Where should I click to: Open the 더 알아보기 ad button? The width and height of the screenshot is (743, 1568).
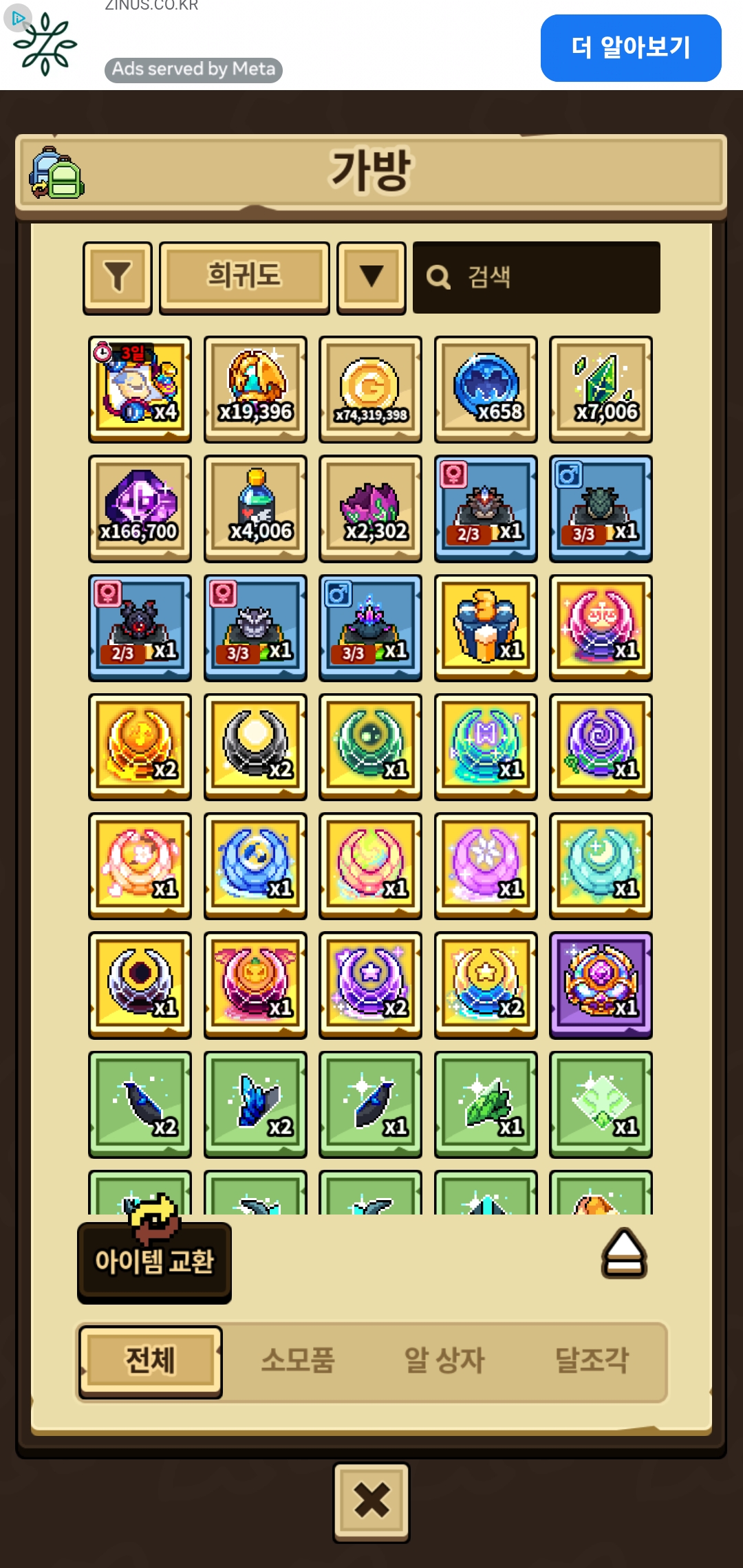631,47
